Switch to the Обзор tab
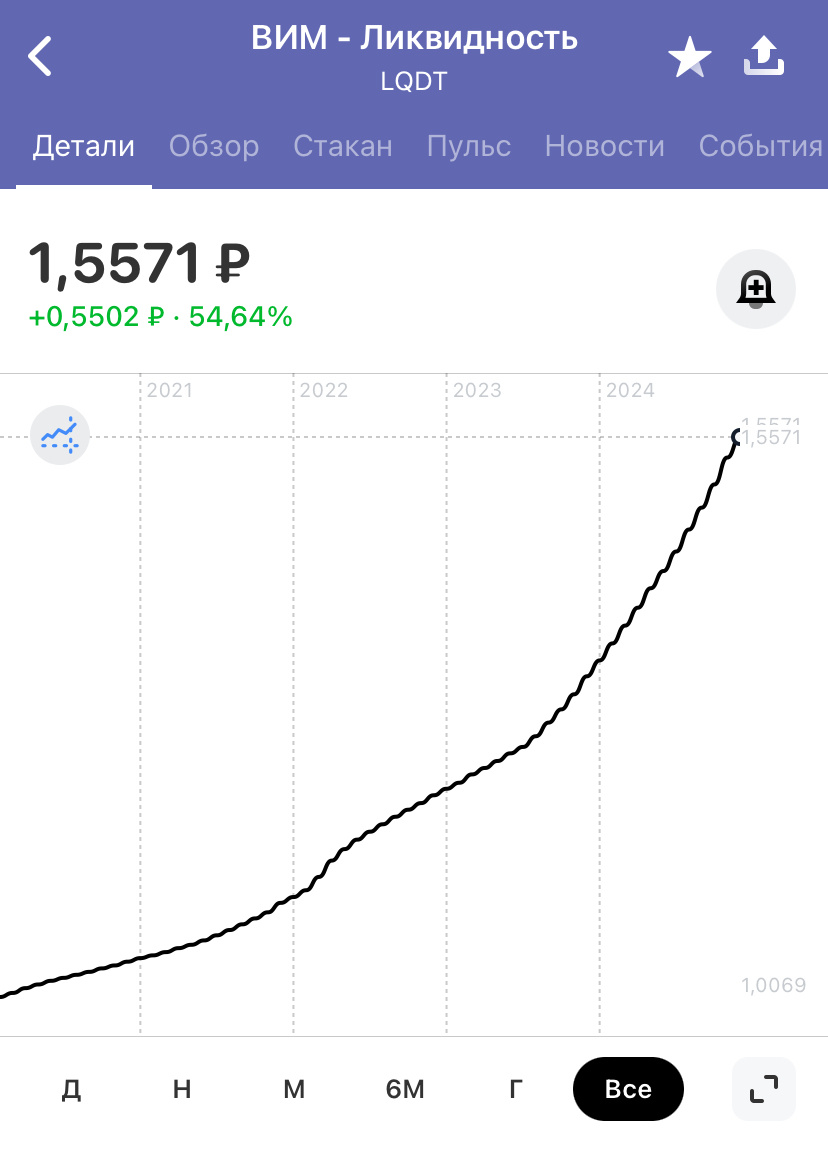The image size is (828, 1161). click(x=214, y=146)
